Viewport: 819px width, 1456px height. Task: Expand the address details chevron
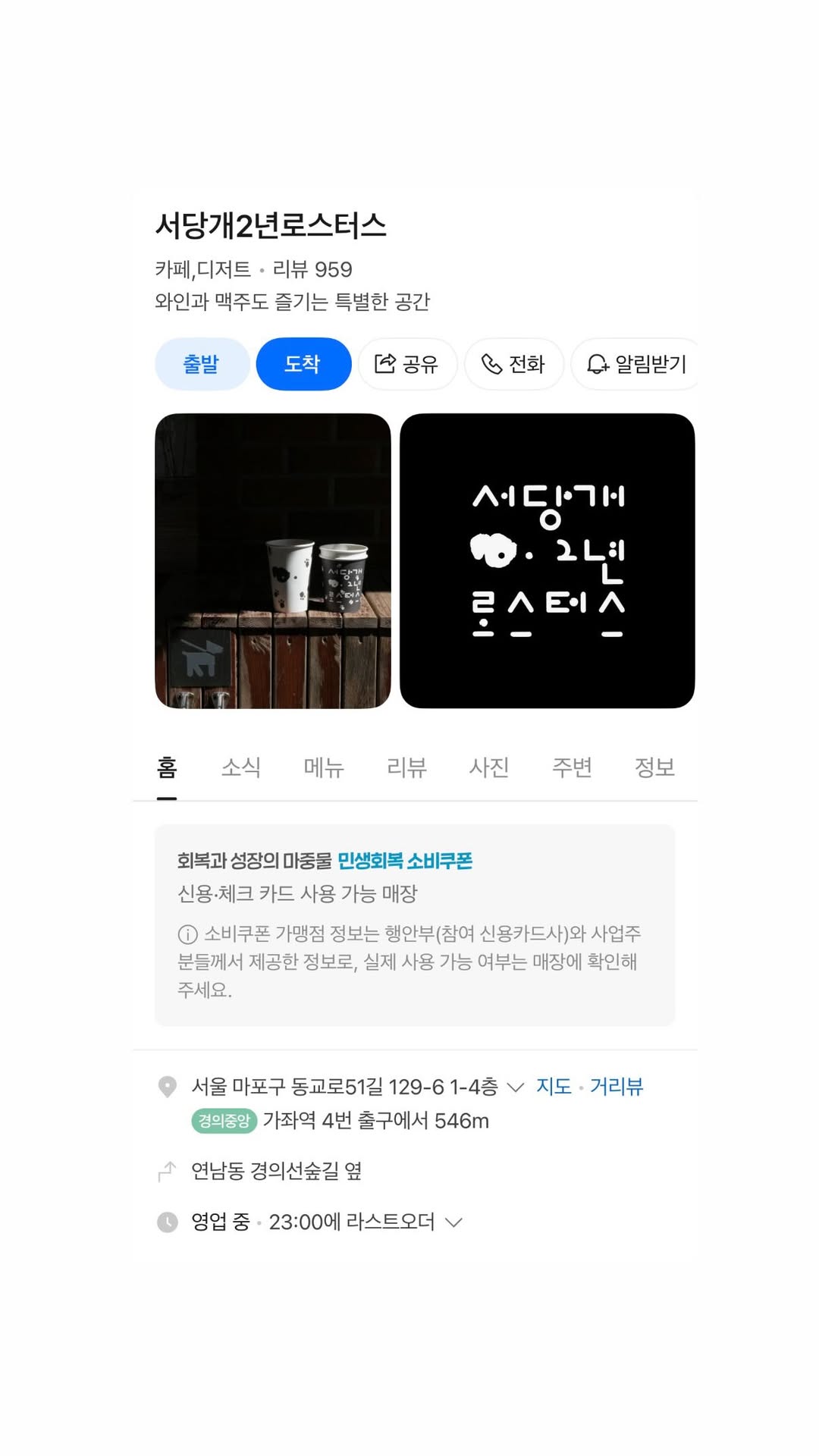516,1087
